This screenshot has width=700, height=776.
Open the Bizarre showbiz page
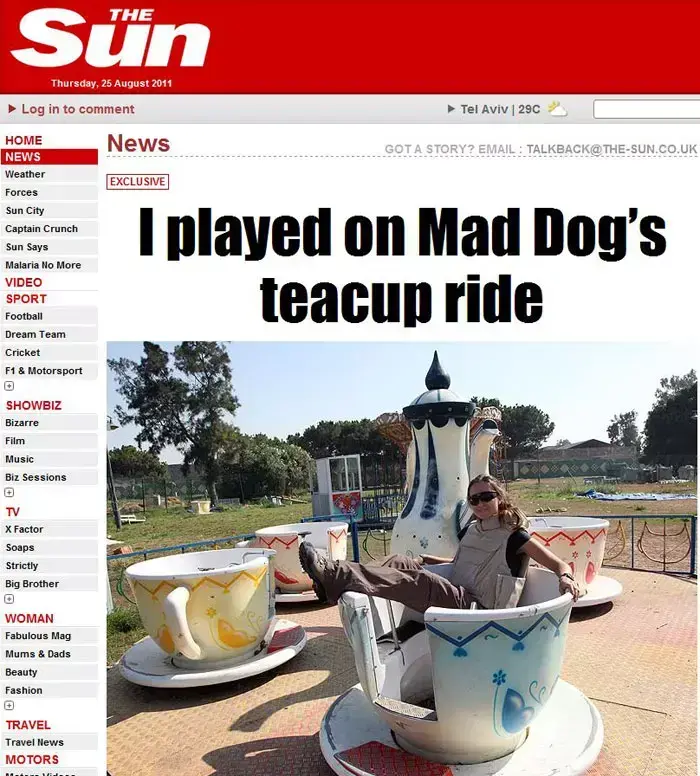click(x=22, y=422)
